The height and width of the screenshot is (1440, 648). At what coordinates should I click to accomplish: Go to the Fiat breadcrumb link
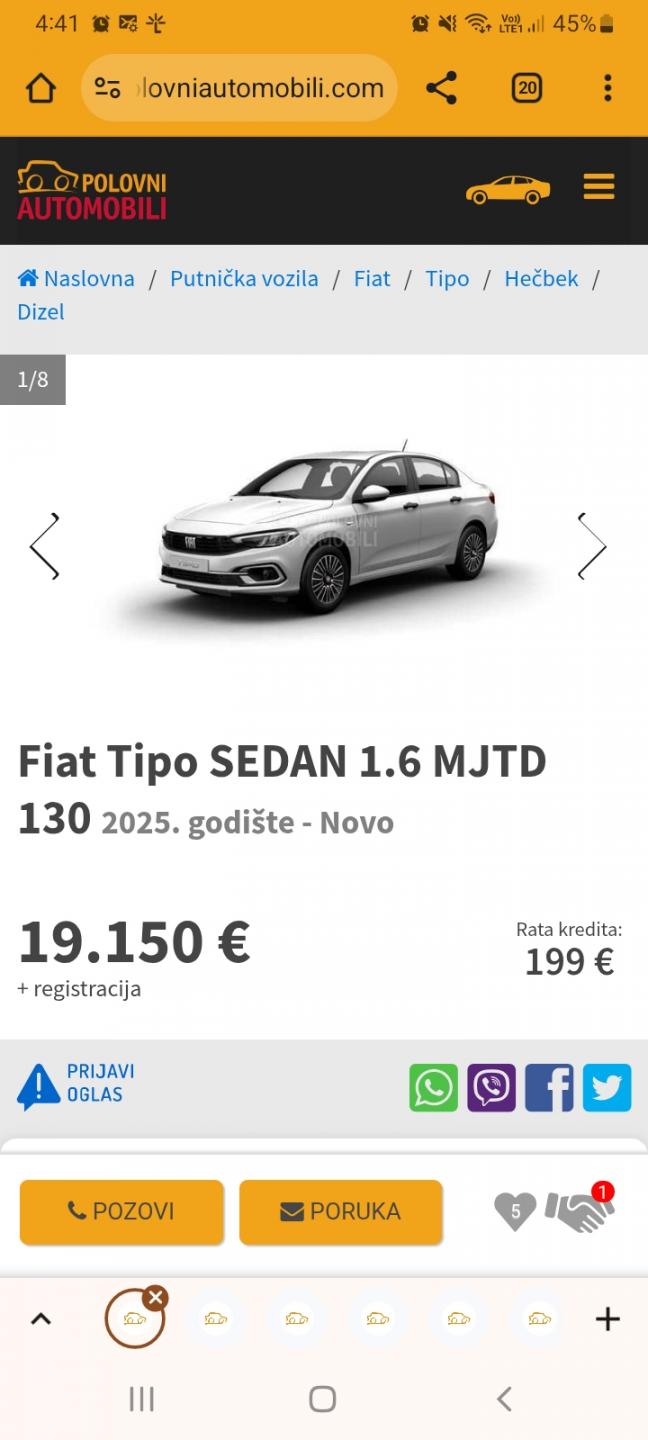(372, 278)
